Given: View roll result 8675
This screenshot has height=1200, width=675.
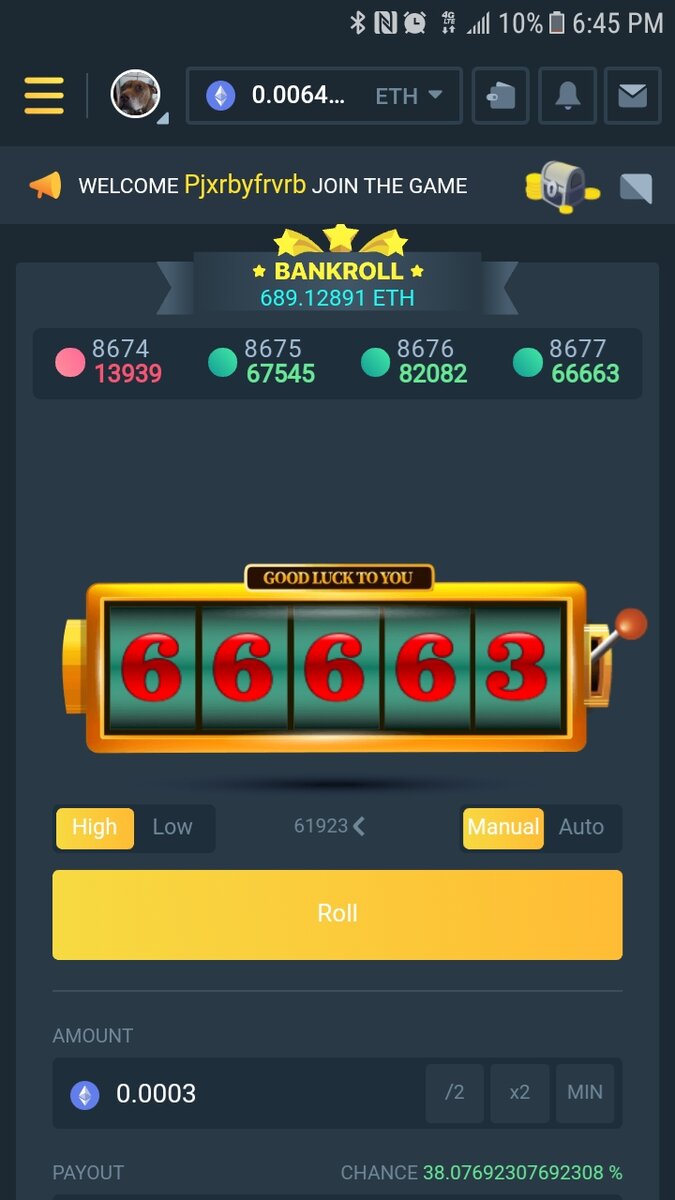Looking at the screenshot, I should 262,362.
